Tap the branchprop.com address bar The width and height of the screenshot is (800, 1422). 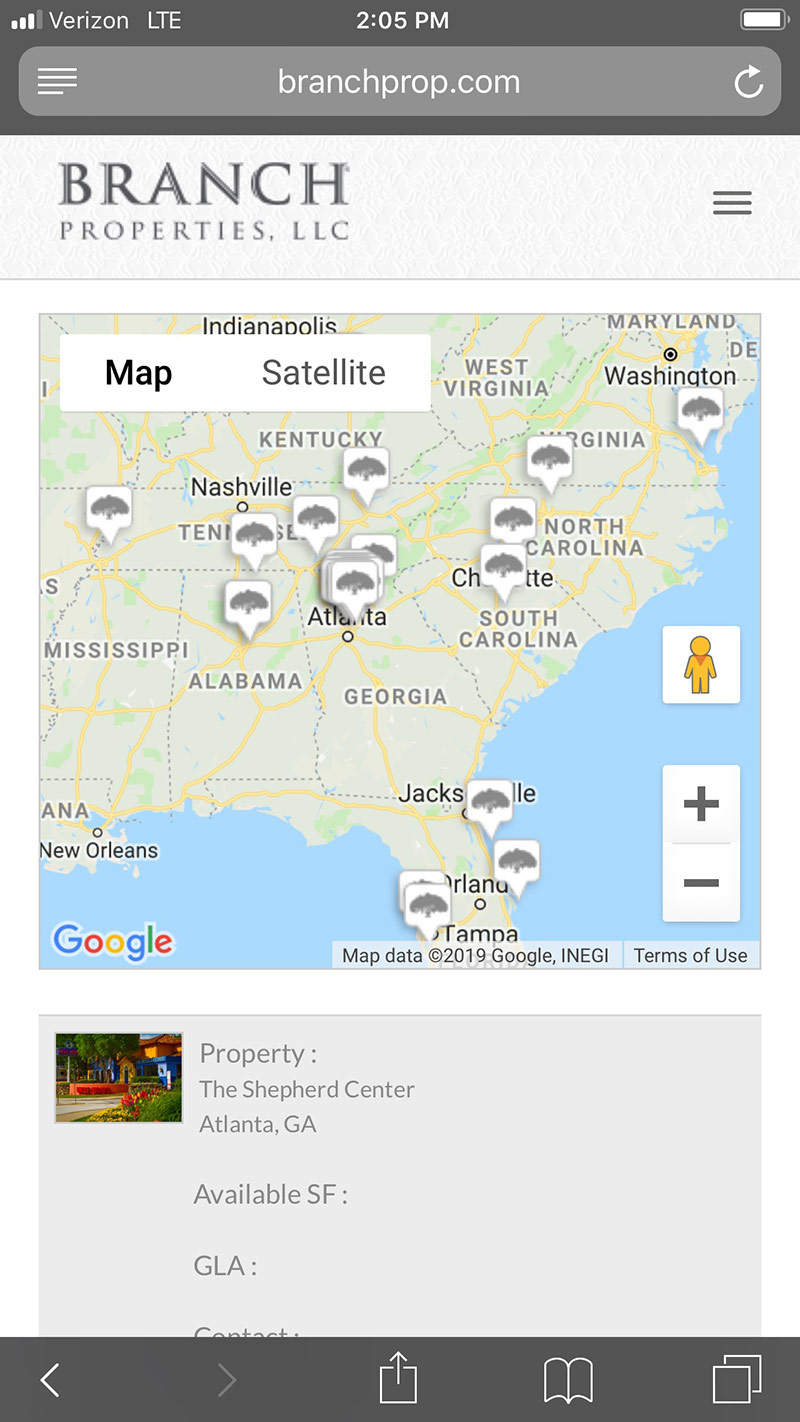[399, 82]
